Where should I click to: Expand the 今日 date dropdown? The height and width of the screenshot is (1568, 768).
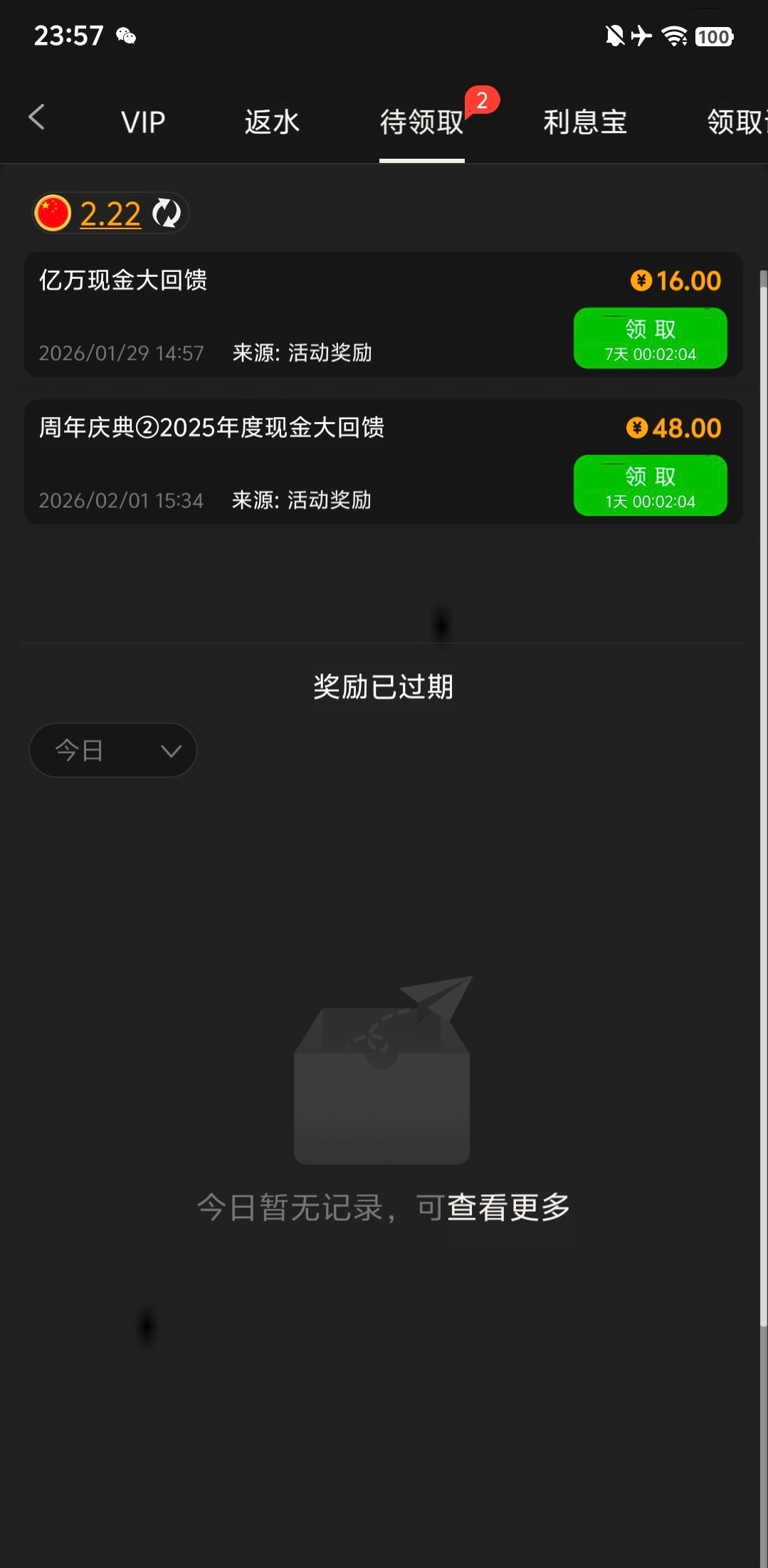[x=112, y=750]
